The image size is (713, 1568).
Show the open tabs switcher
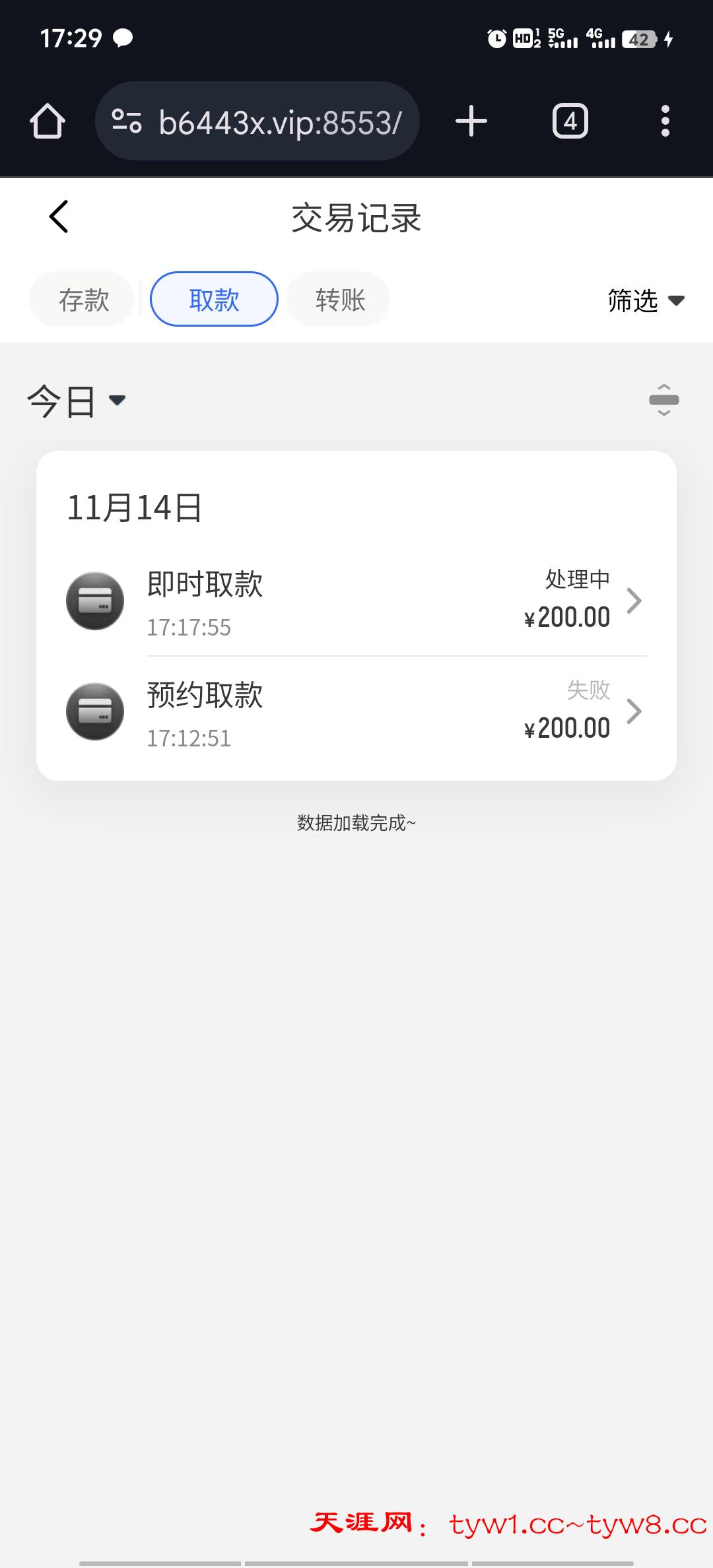(570, 121)
